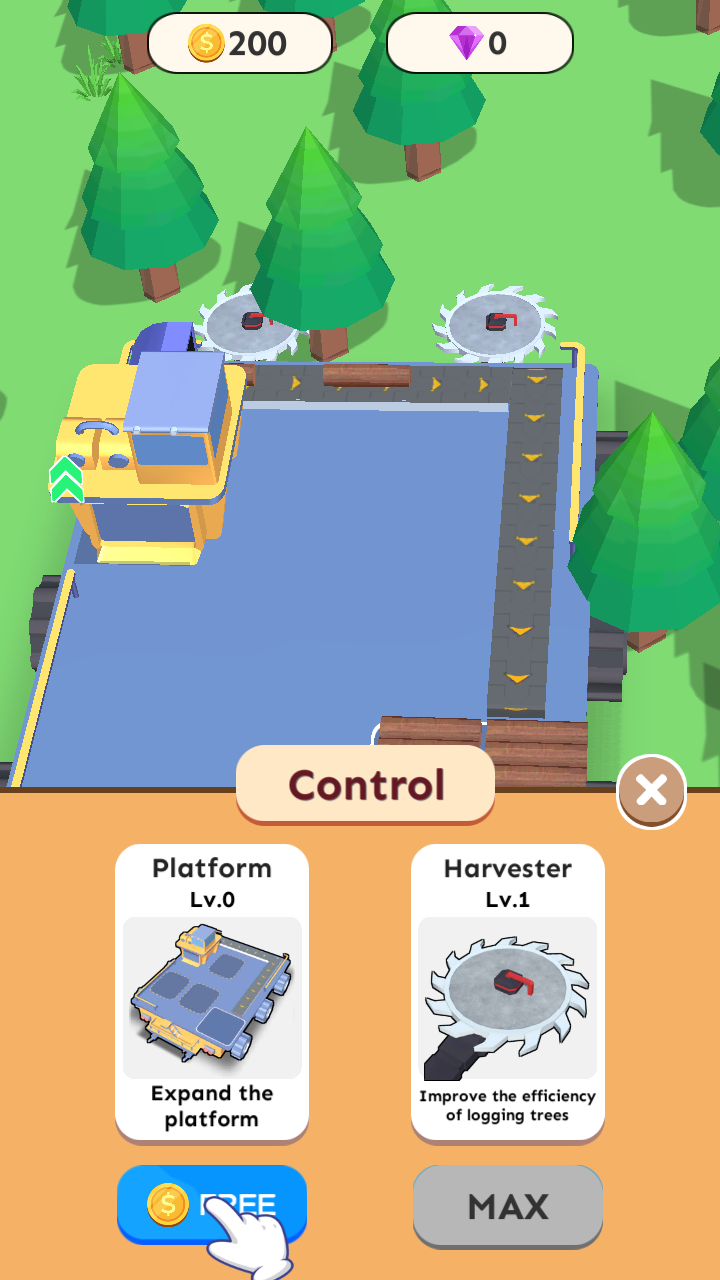Tap the FREE platform upgrade button
This screenshot has width=720, height=1280.
(x=212, y=1203)
